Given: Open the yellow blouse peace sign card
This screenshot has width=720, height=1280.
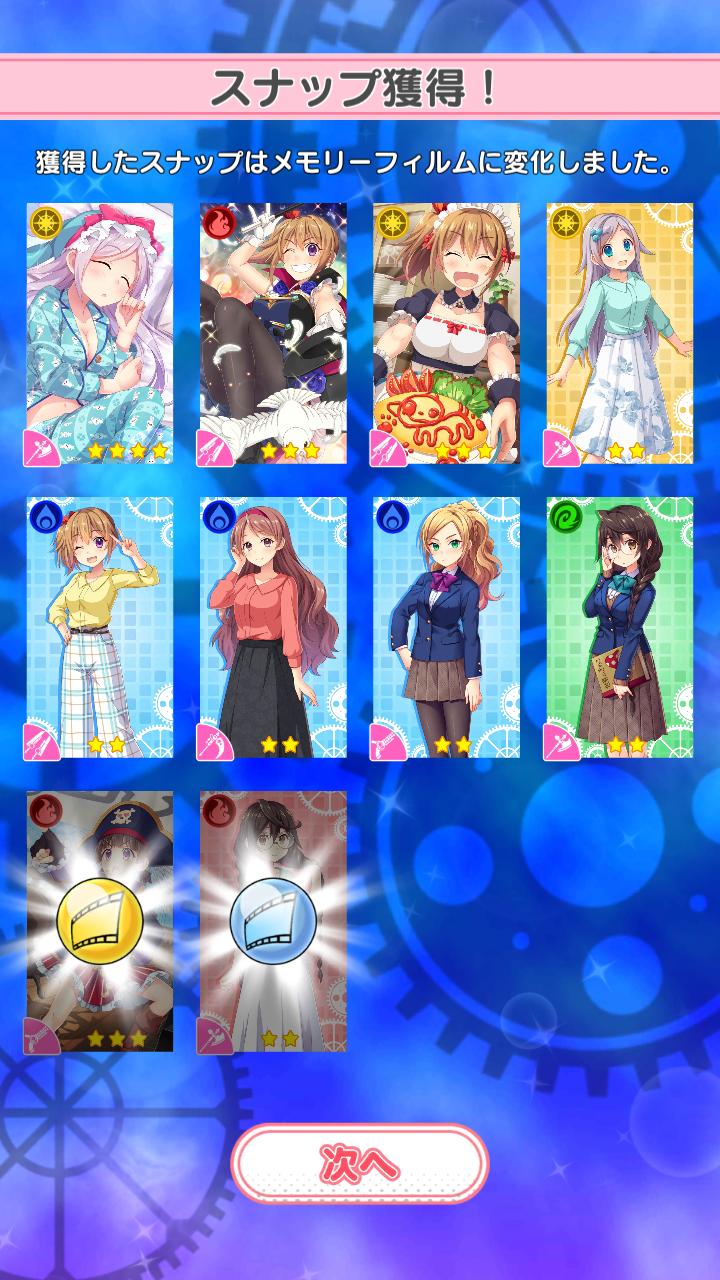Looking at the screenshot, I should tap(99, 628).
